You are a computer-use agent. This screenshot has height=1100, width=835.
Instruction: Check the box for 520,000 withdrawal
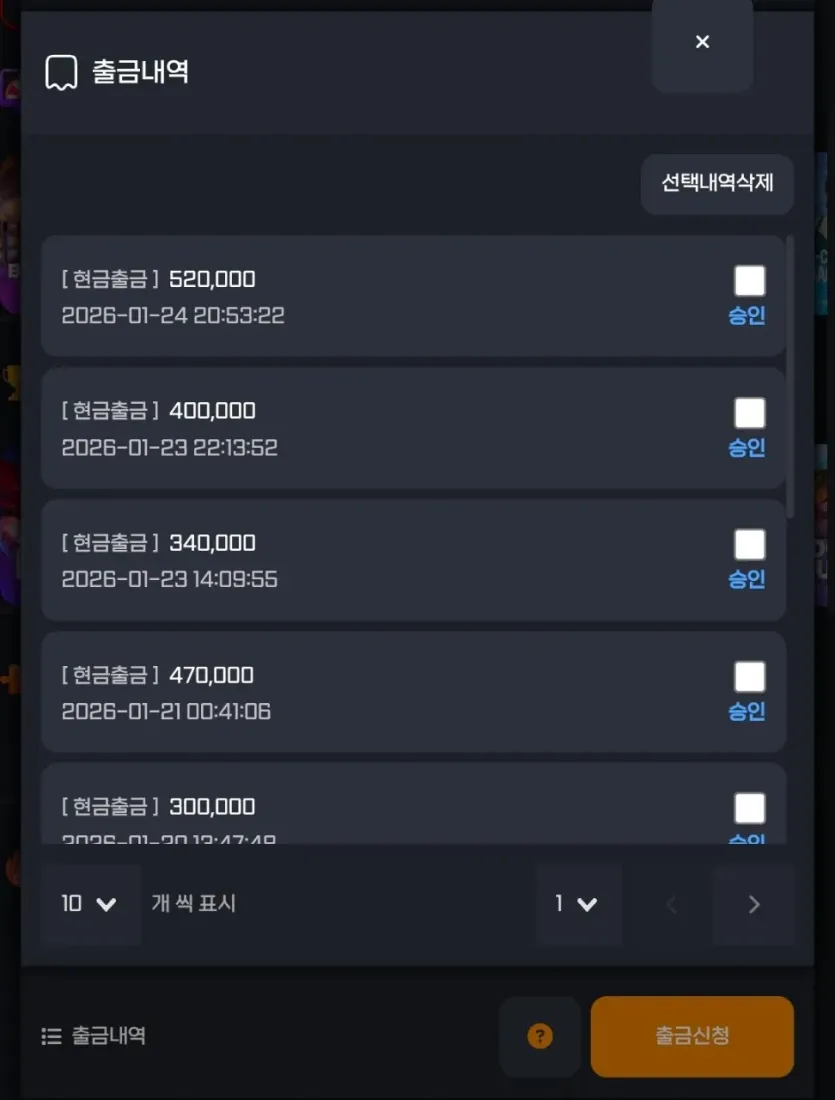click(x=749, y=281)
